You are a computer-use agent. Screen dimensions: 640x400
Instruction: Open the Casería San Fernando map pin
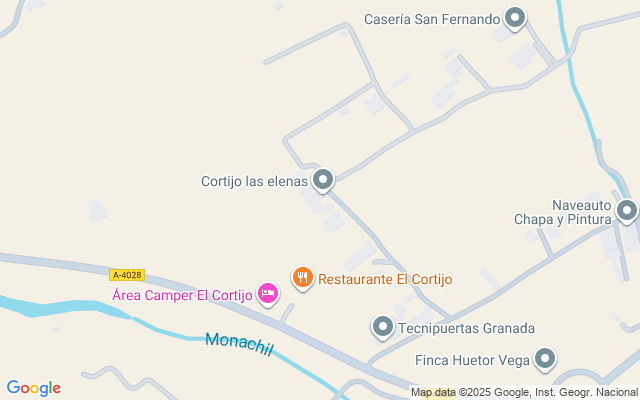tap(515, 17)
